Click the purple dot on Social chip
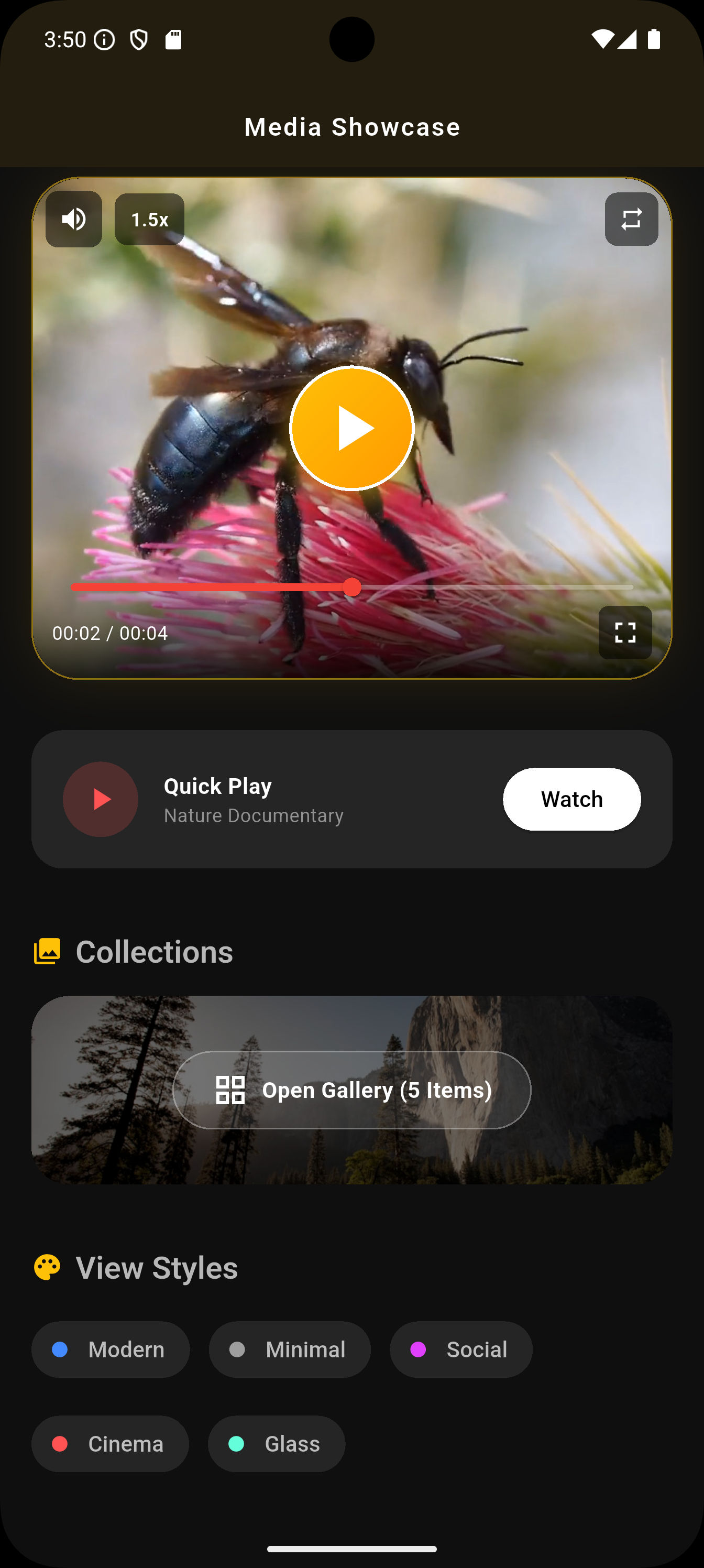This screenshot has width=704, height=1568. (x=417, y=1349)
